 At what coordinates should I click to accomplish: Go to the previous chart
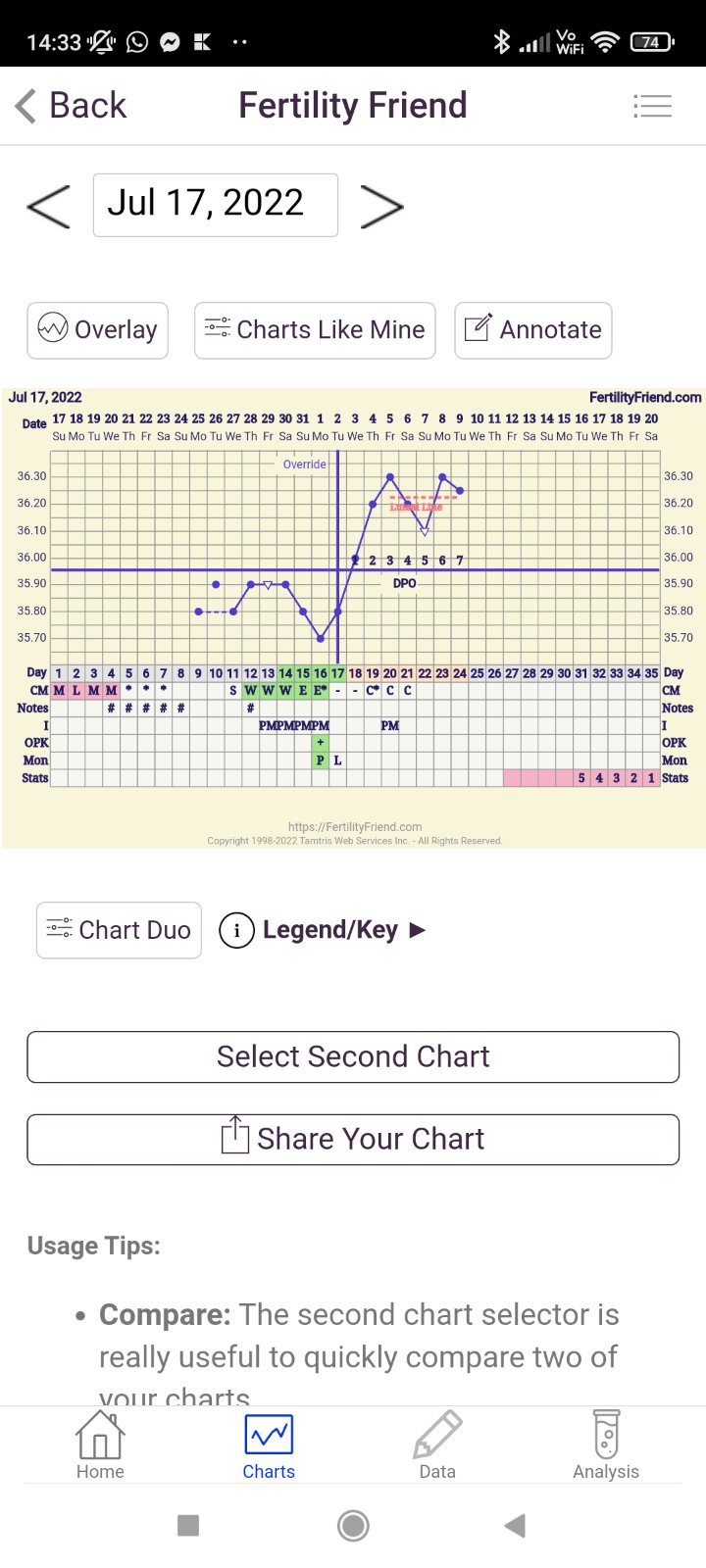point(48,206)
